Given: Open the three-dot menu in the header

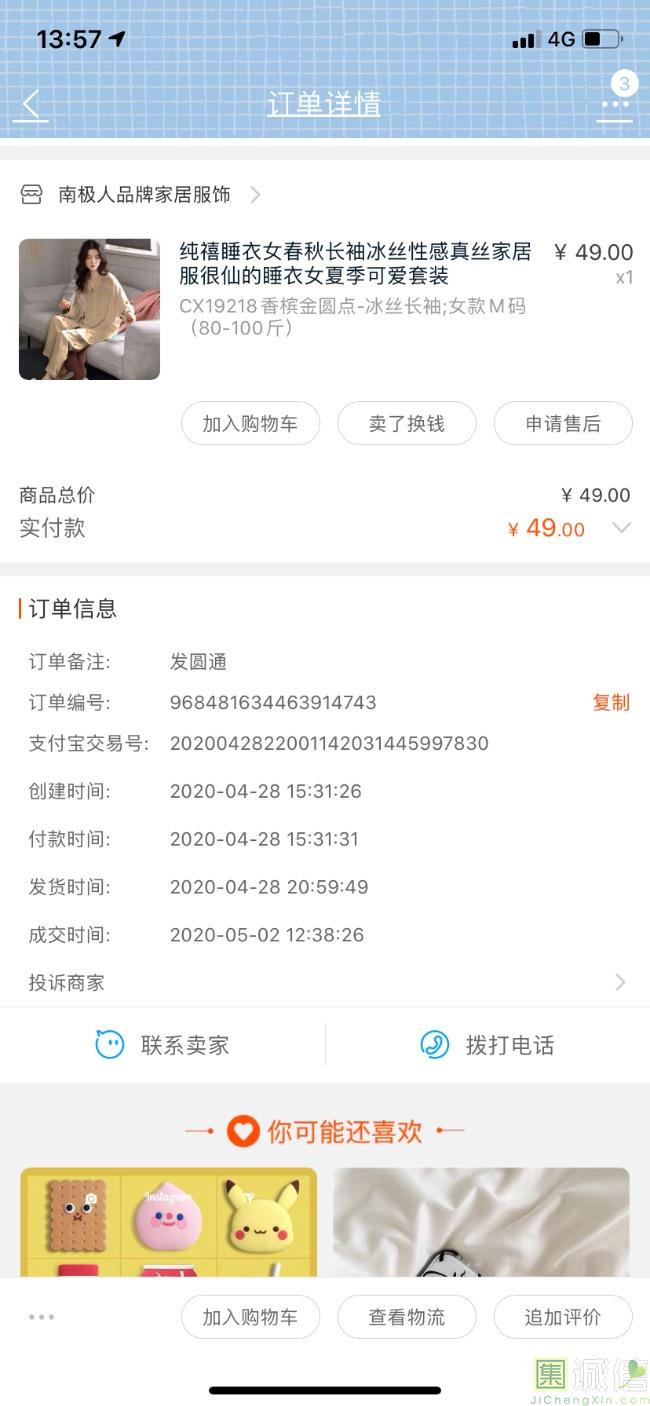Looking at the screenshot, I should pos(614,104).
